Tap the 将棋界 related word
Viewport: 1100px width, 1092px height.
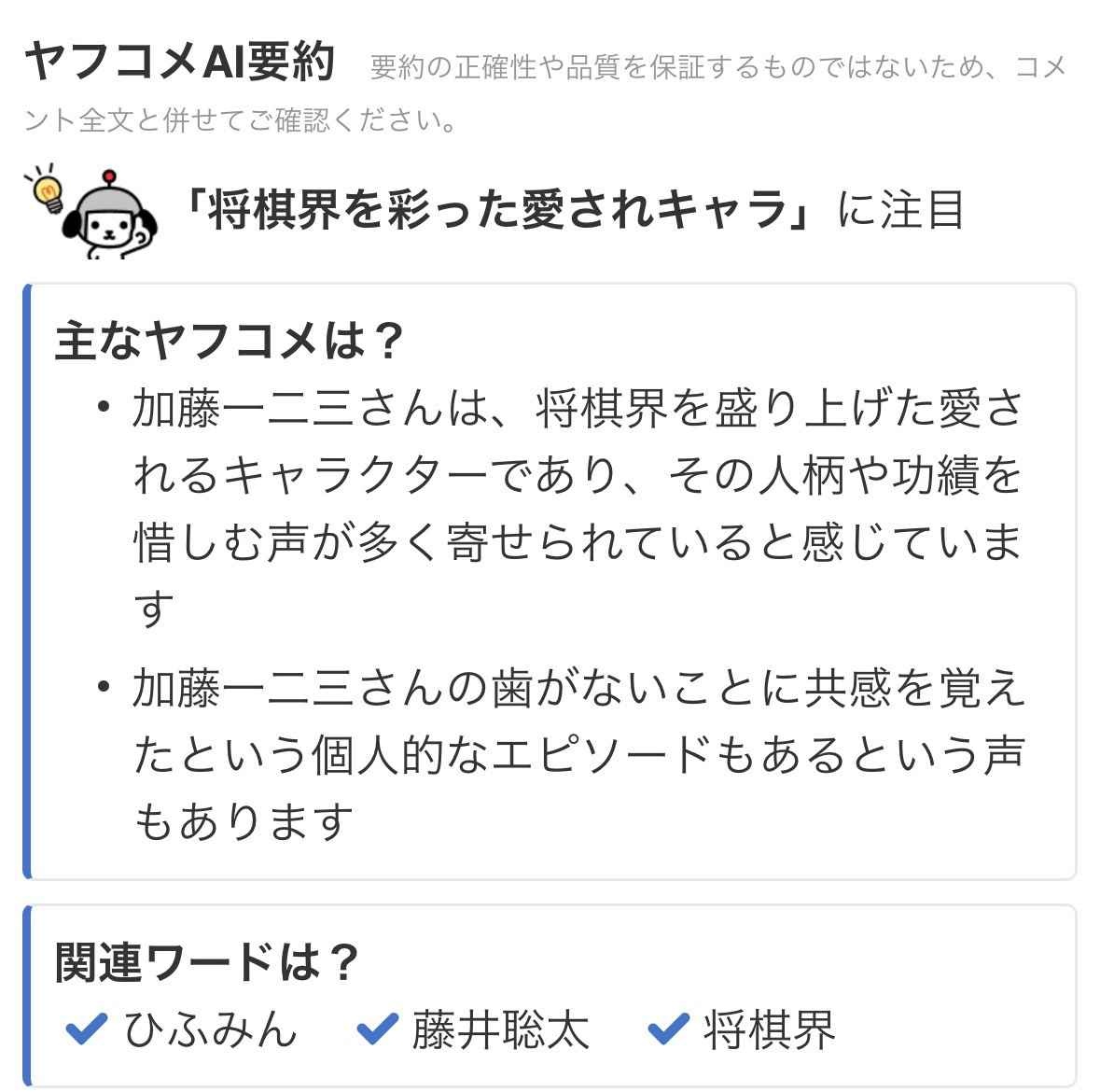768,1029
